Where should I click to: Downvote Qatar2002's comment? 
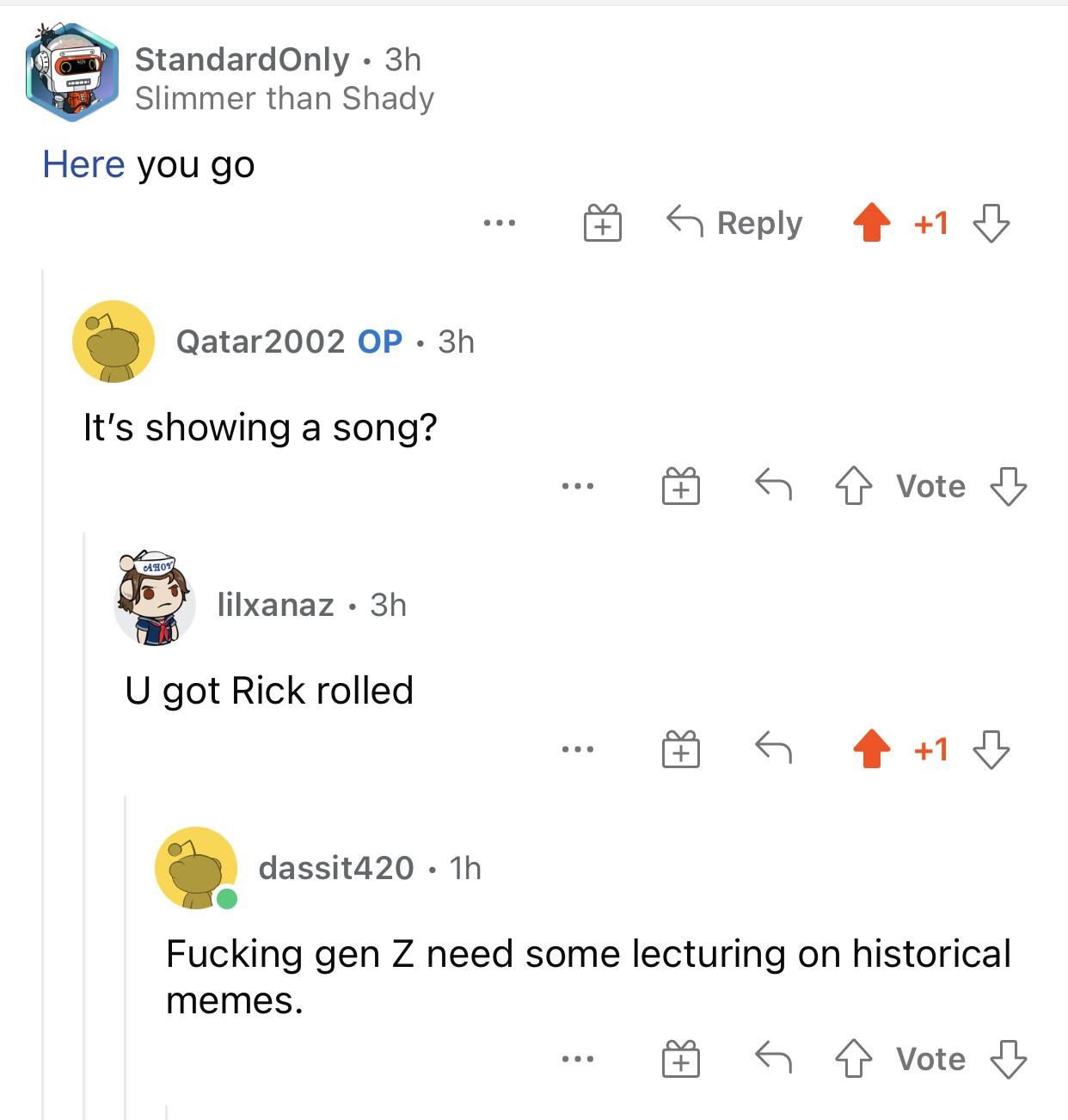[x=1006, y=486]
